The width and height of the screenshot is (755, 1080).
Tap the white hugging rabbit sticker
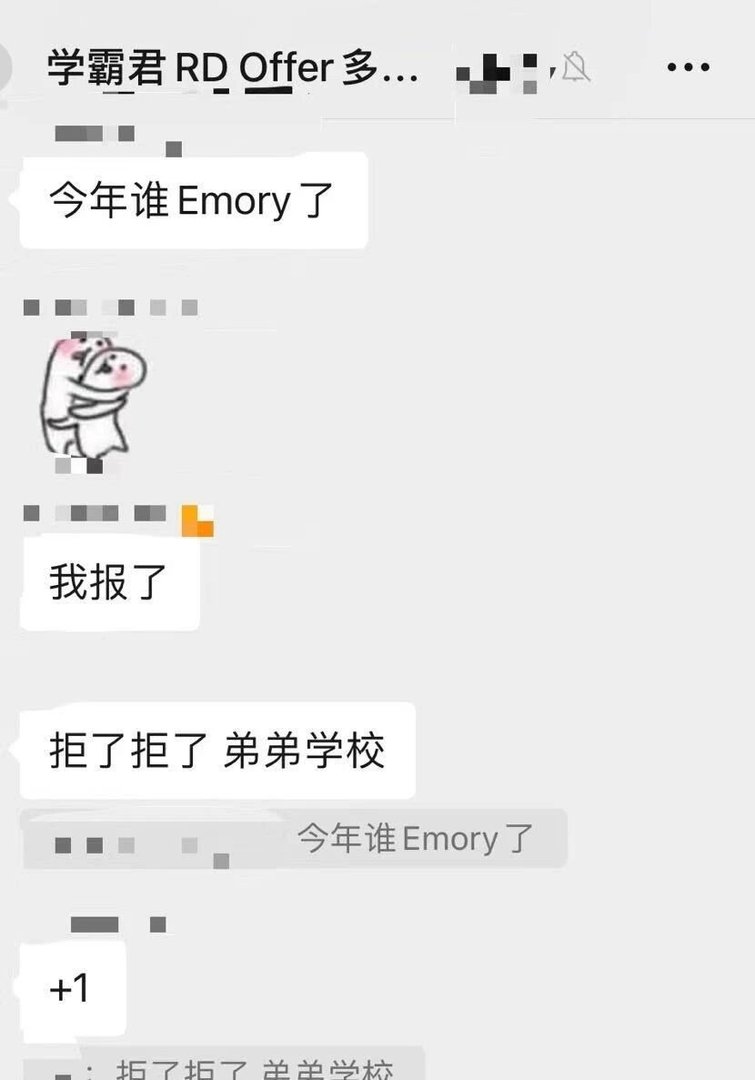pyautogui.click(x=95, y=400)
